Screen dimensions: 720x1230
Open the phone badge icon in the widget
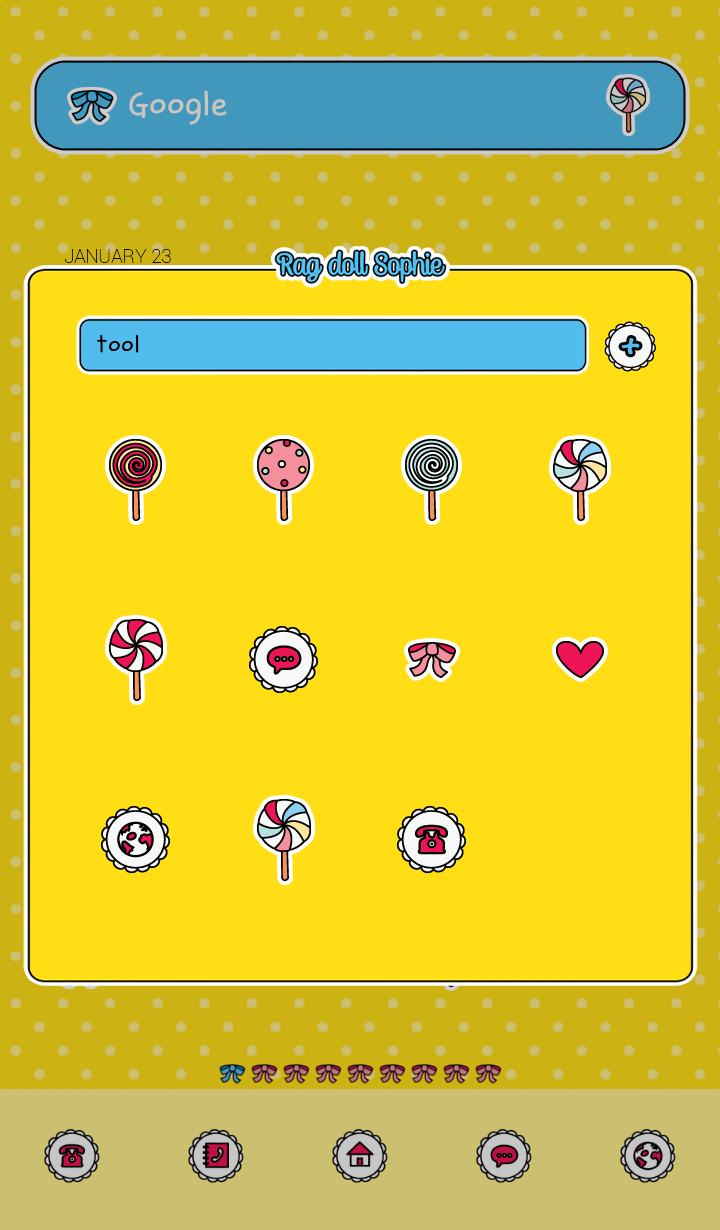click(x=432, y=840)
